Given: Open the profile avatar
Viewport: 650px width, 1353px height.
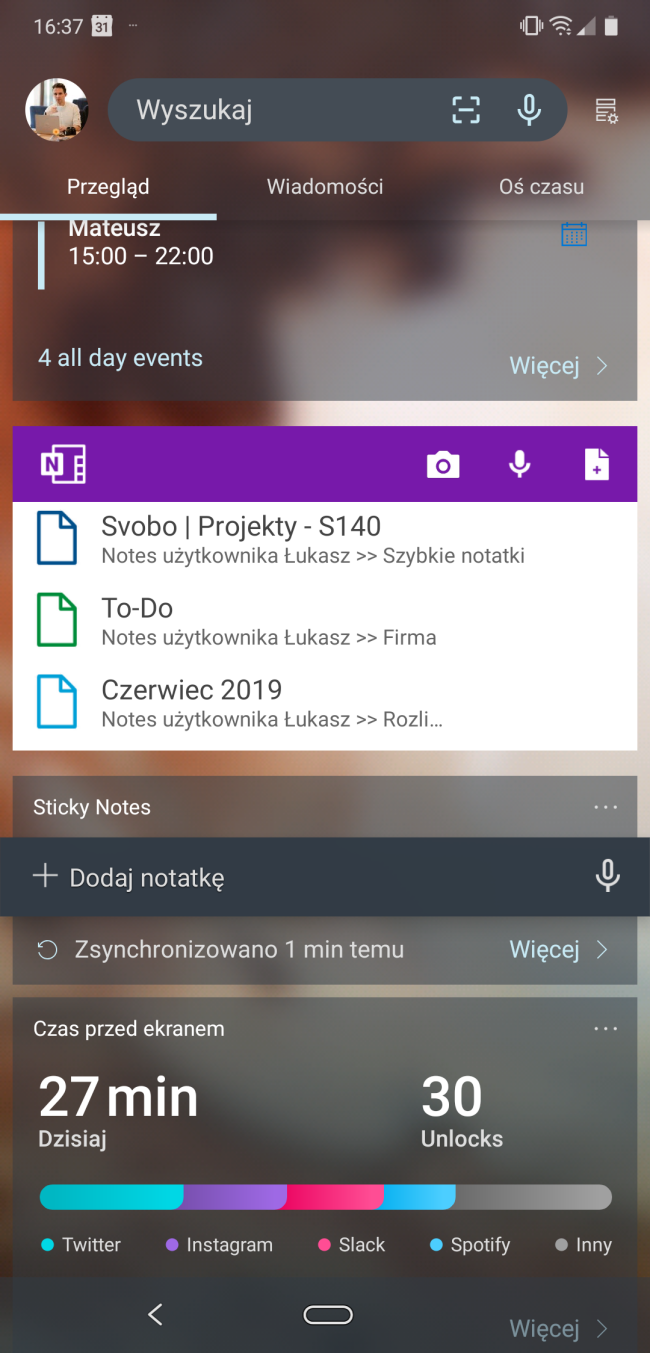Looking at the screenshot, I should pyautogui.click(x=56, y=110).
